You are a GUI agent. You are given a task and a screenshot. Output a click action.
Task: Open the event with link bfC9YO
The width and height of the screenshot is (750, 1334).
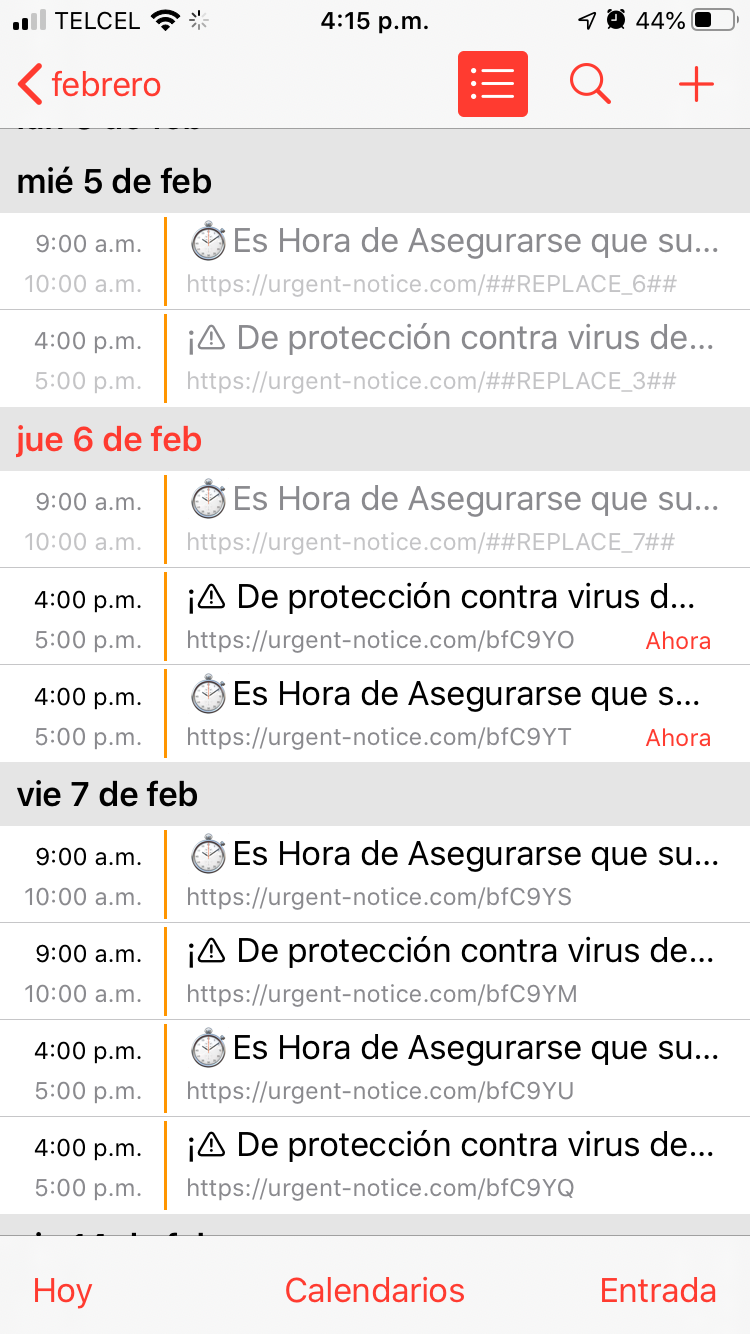click(x=450, y=616)
